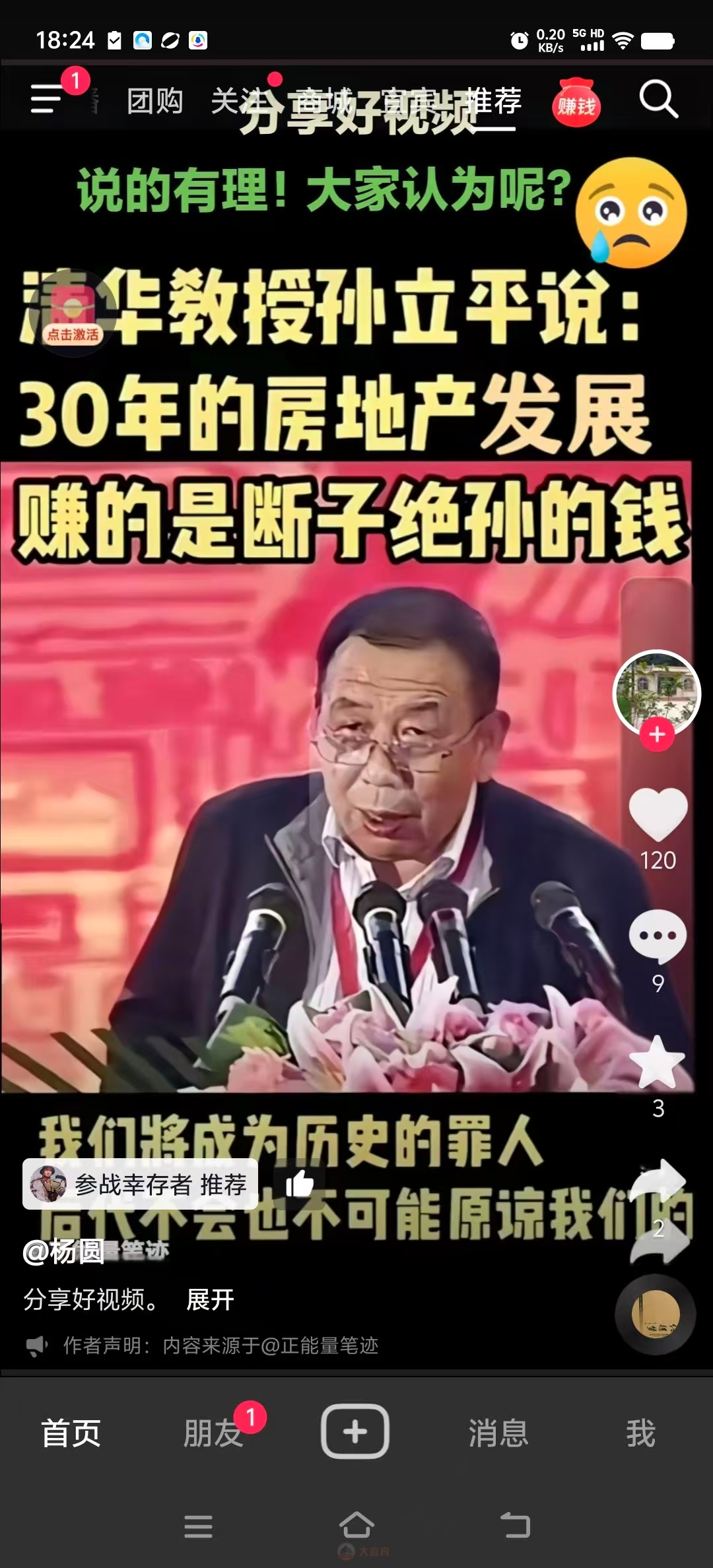
Task: Follow the author via plus button
Action: point(657,735)
